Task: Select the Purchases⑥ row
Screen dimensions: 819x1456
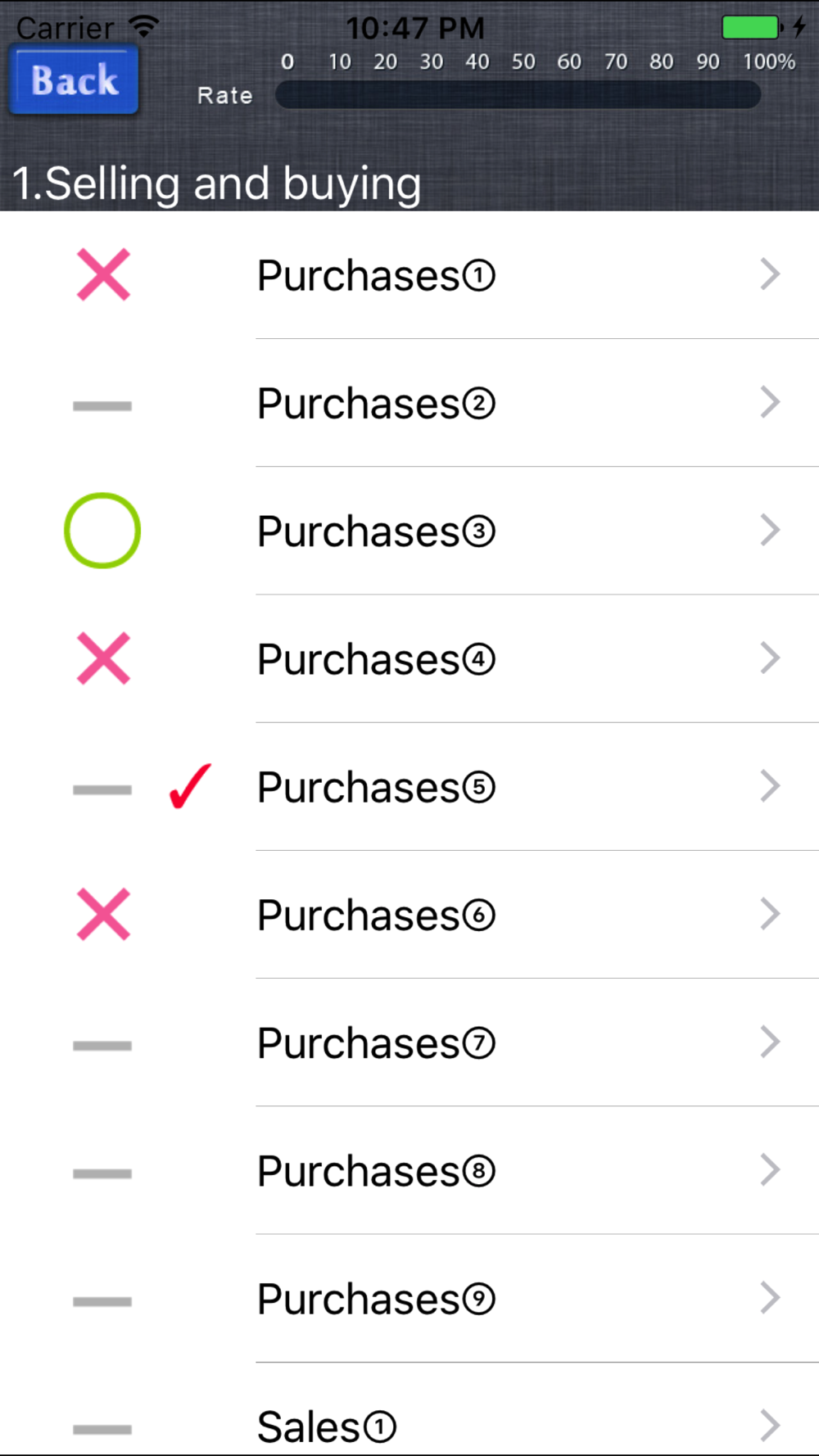Action: pos(409,914)
